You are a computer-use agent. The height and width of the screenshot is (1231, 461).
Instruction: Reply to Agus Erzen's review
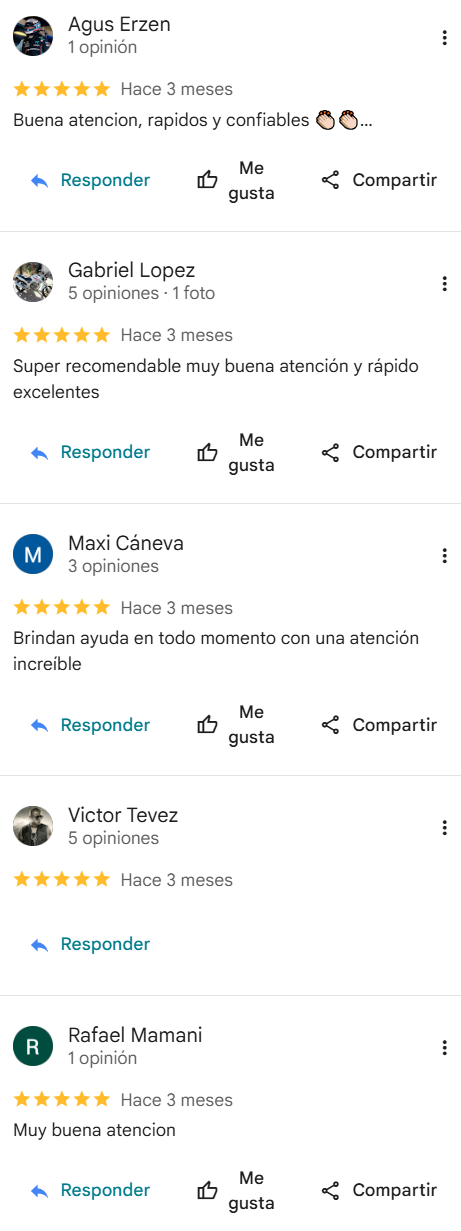point(90,181)
